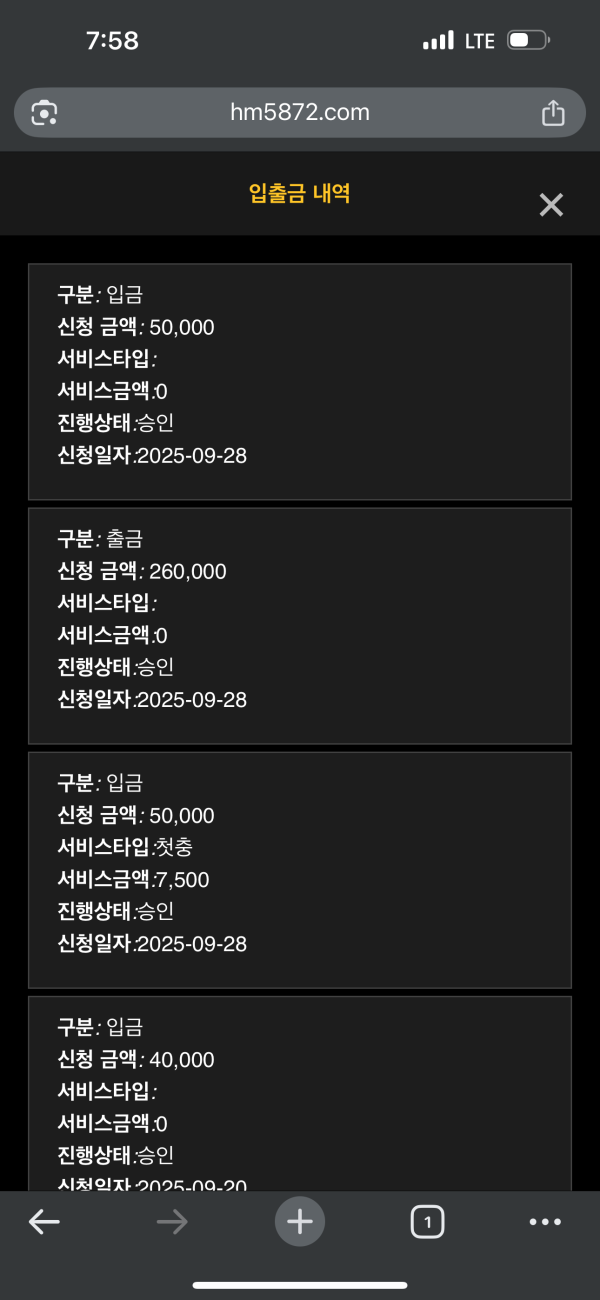Viewport: 600px width, 1300px height.
Task: Open the browser overflow menu
Action: pos(545,1221)
